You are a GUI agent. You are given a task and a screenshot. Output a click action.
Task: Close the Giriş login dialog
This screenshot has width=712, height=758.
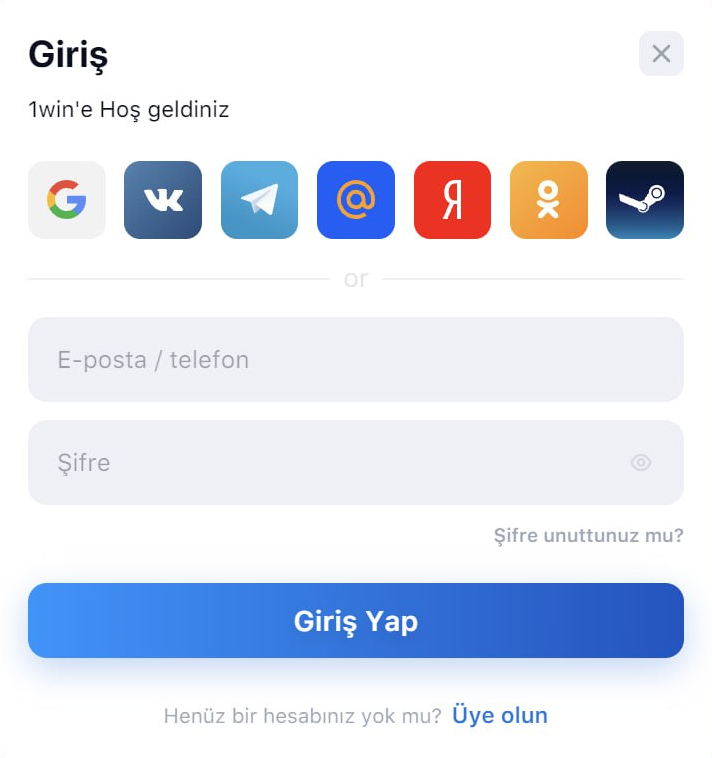[x=661, y=54]
